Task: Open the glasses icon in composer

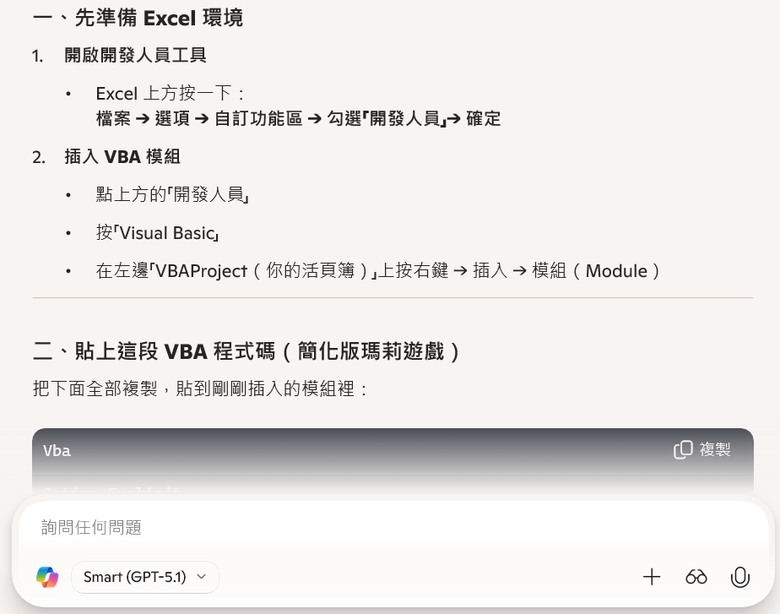Action: (696, 577)
